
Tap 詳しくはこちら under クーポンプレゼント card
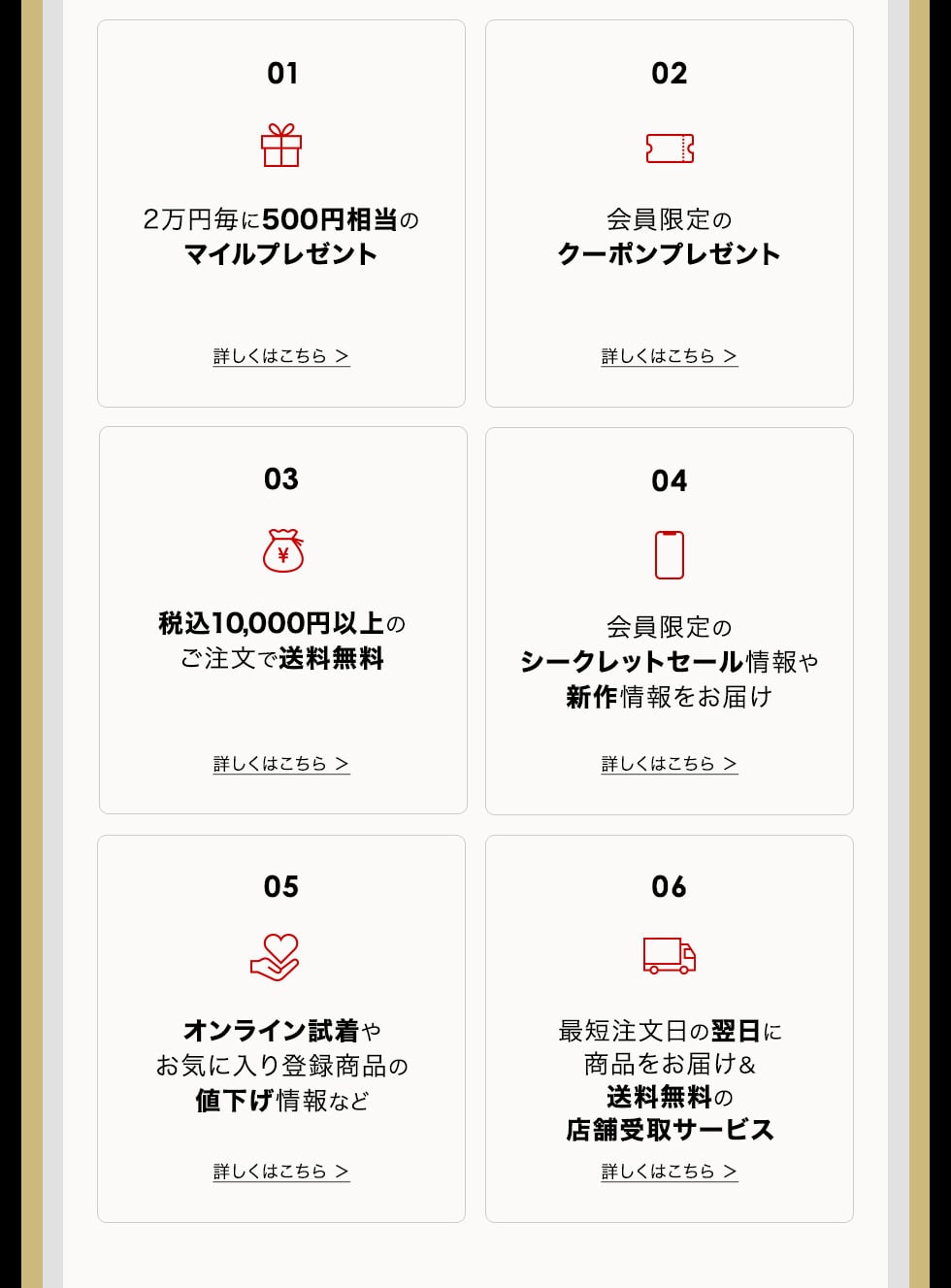[x=670, y=356]
